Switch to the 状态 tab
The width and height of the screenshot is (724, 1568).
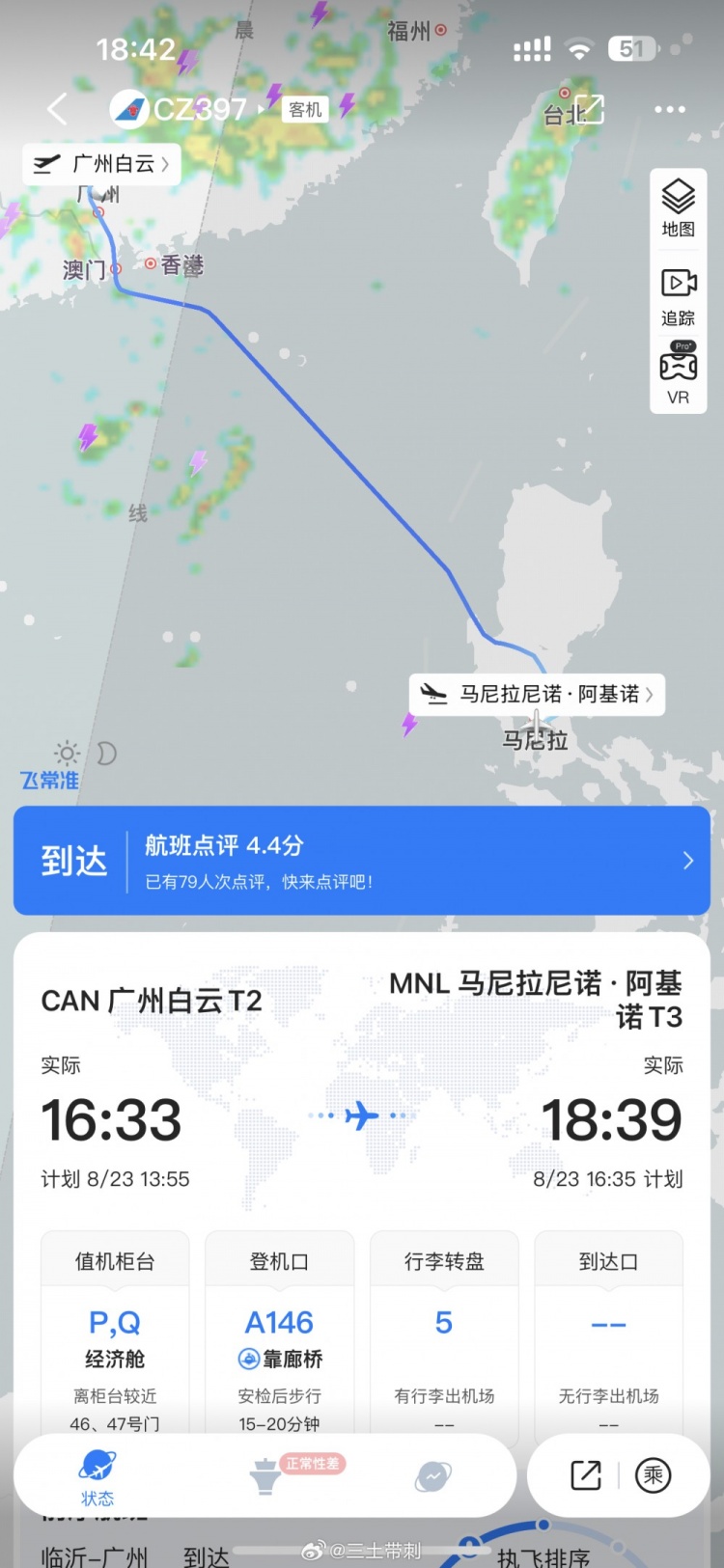tap(97, 1476)
